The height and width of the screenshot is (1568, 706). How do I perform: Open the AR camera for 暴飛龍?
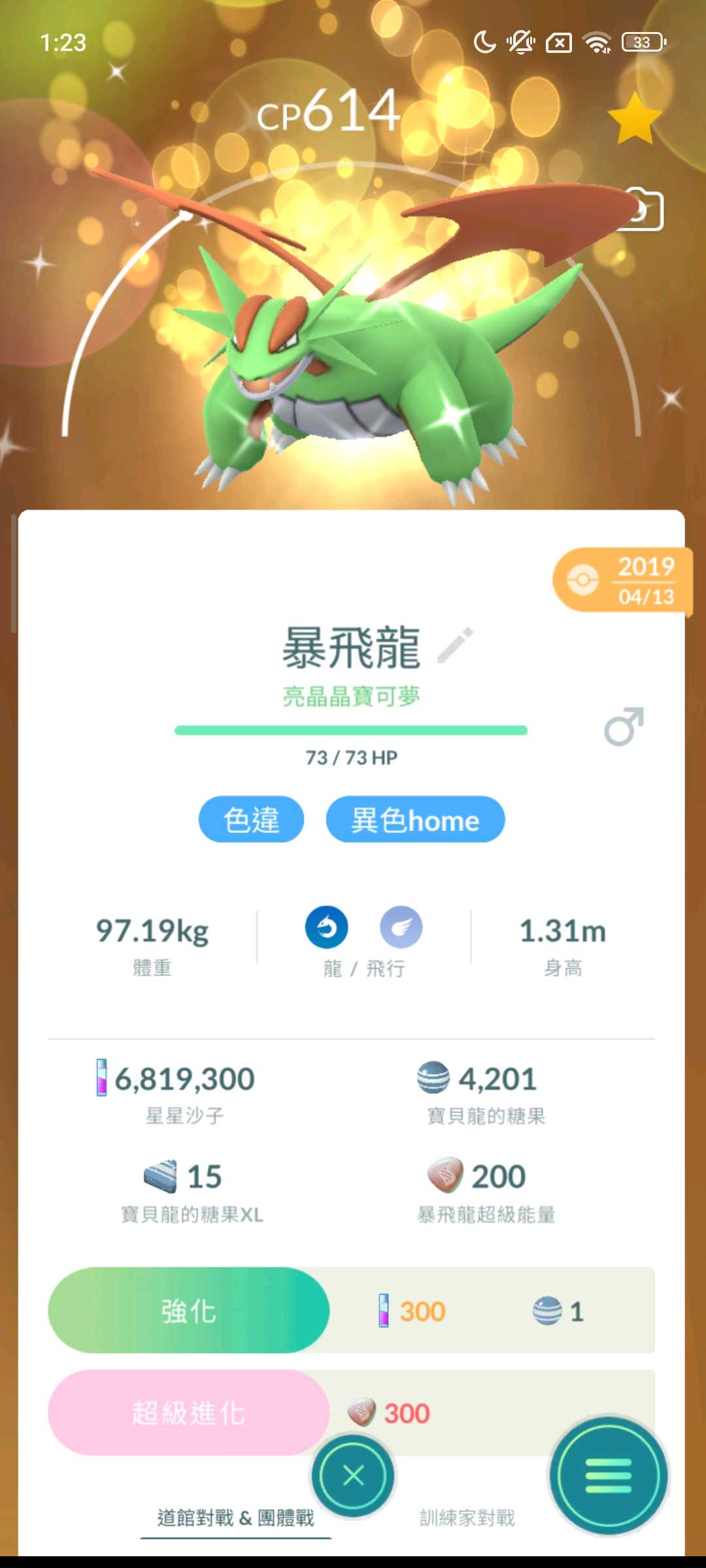point(644,210)
